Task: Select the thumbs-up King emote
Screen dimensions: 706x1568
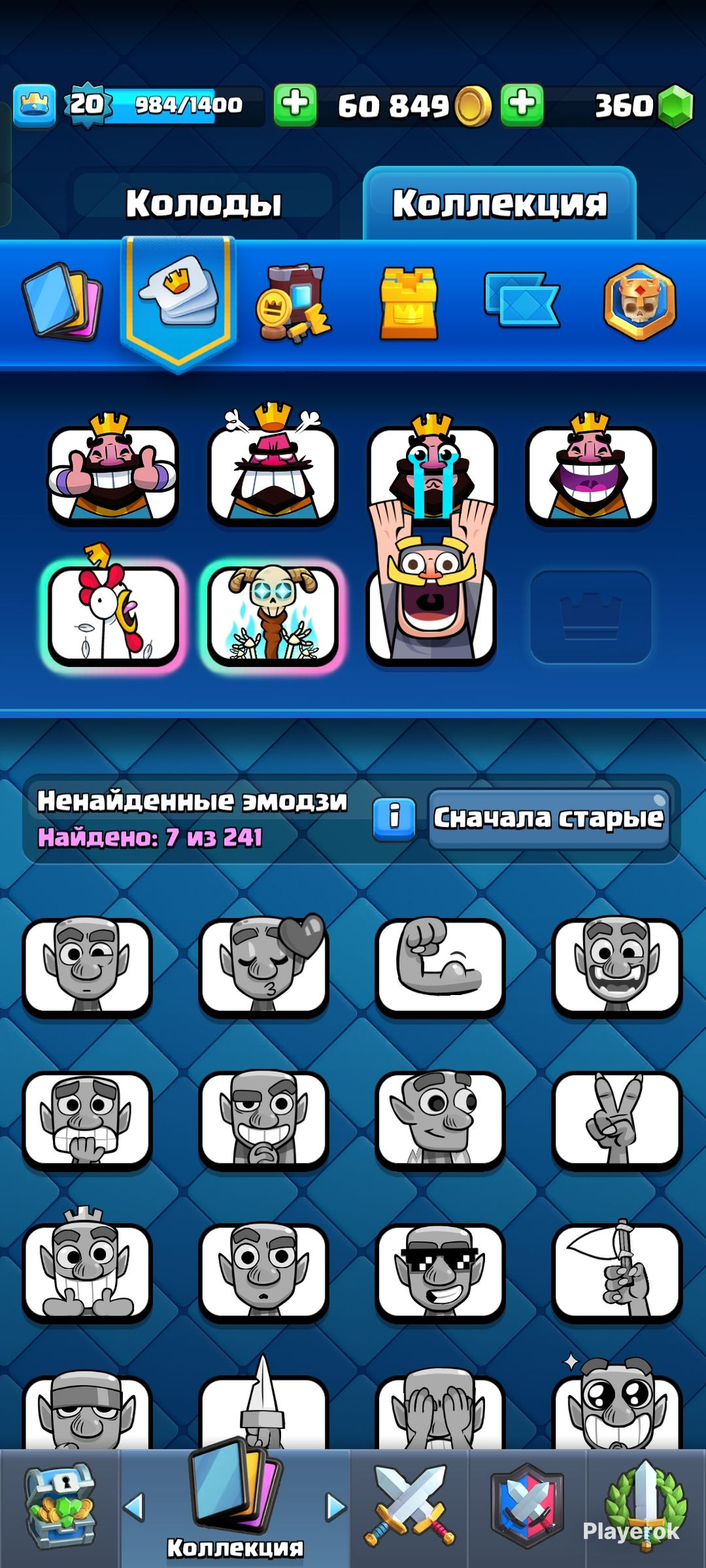Action: tap(112, 469)
